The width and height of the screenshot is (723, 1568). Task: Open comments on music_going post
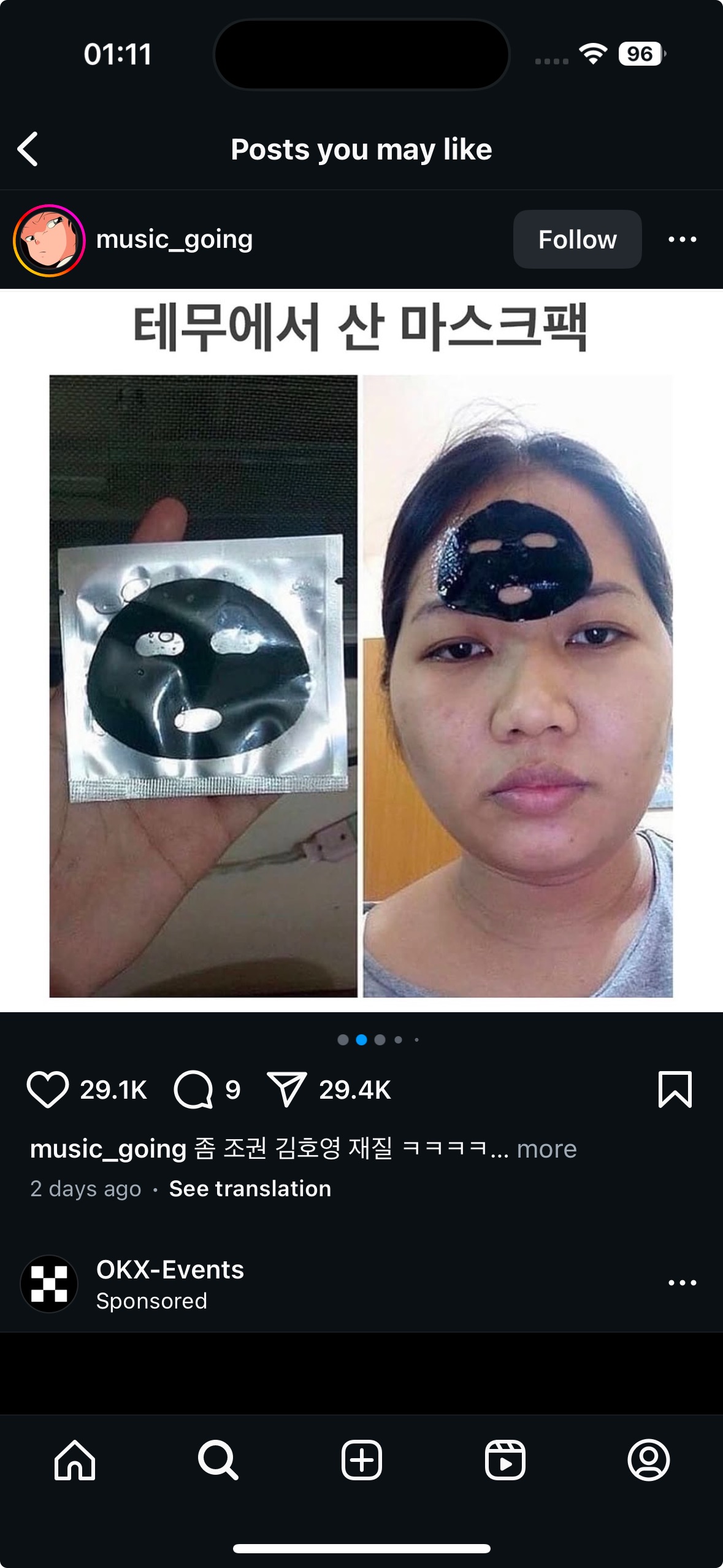point(193,1090)
